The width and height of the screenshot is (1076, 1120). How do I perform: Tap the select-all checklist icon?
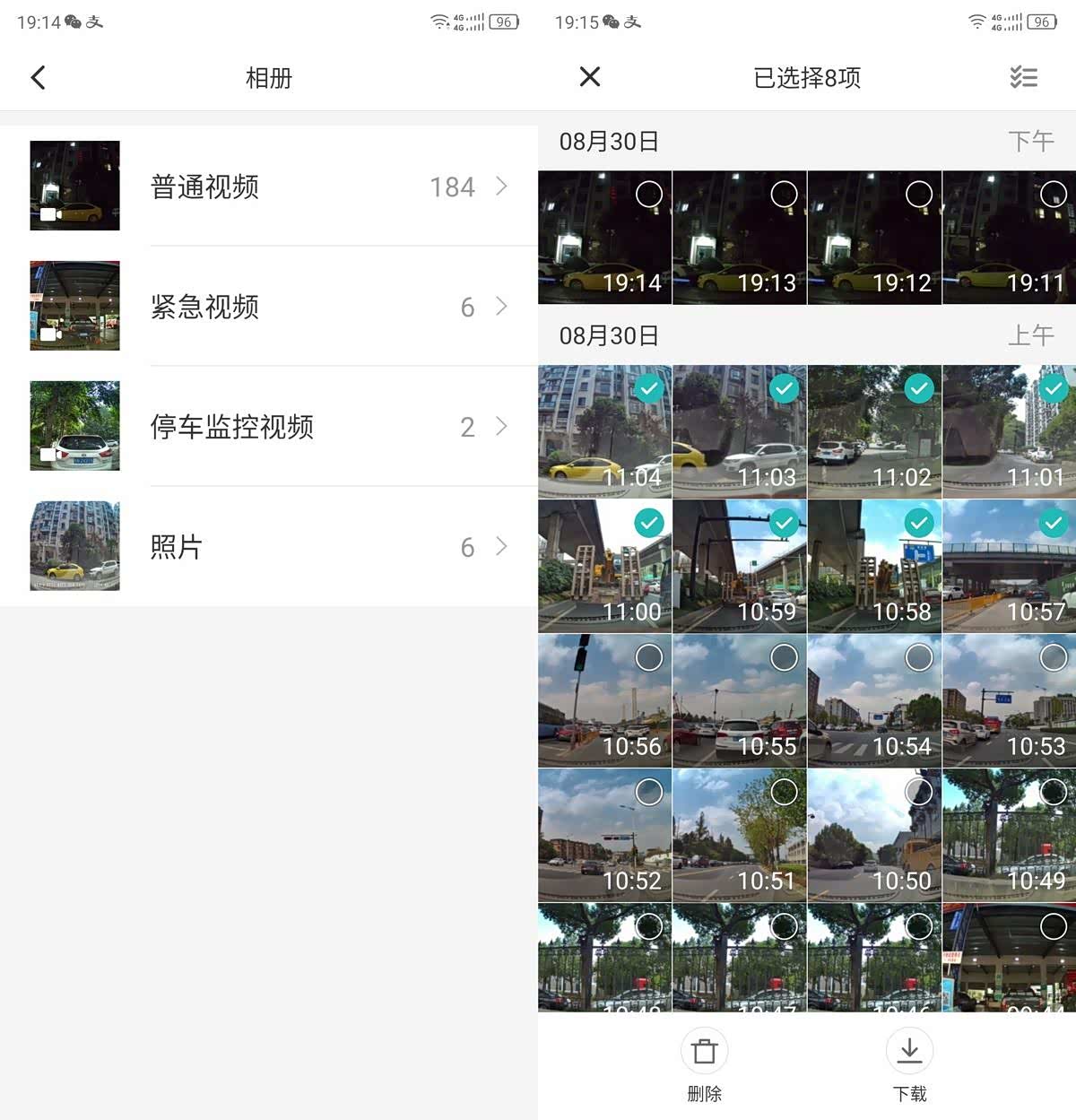point(1023,77)
